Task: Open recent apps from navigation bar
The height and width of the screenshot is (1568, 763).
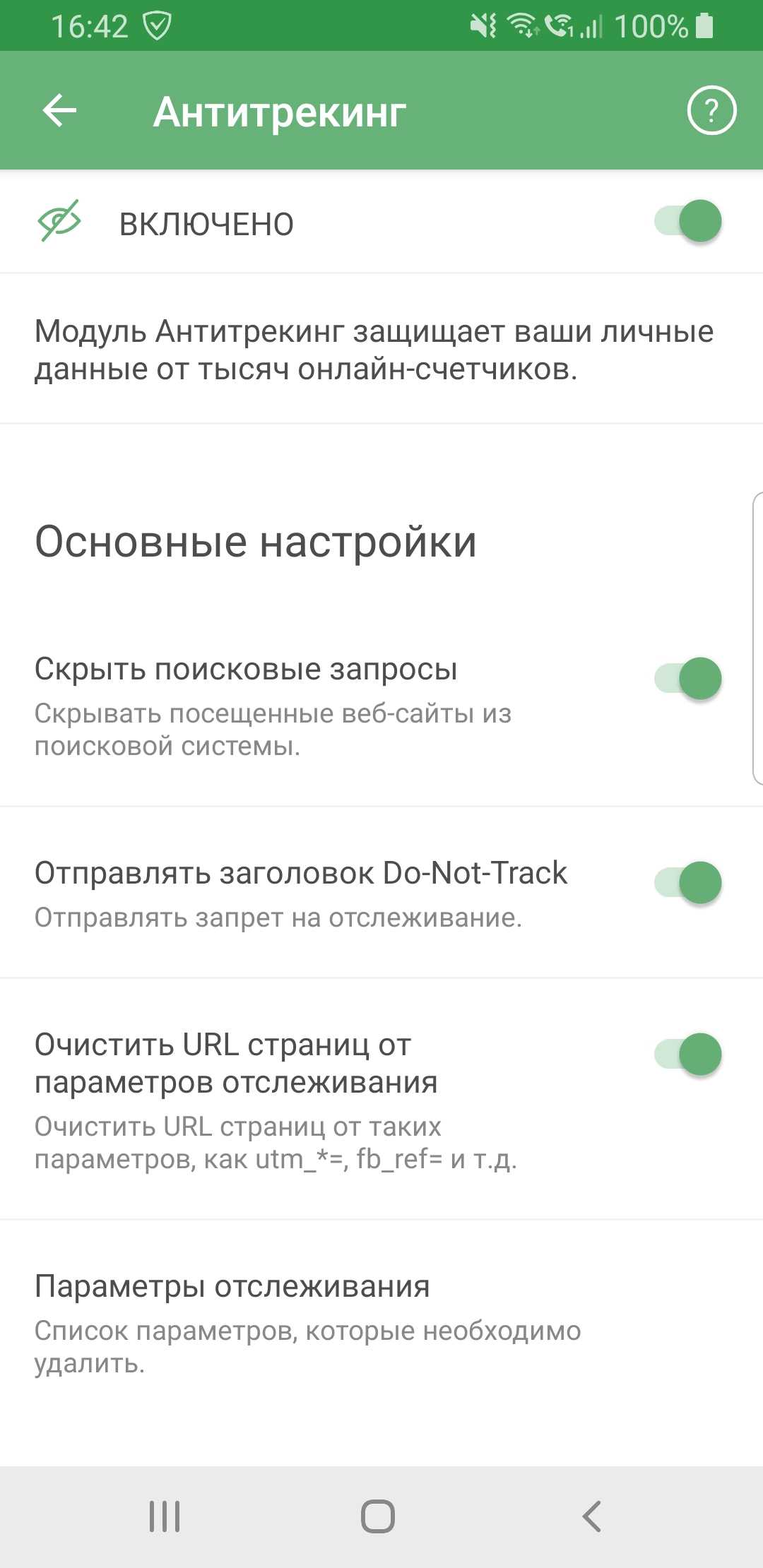Action: [x=165, y=1516]
